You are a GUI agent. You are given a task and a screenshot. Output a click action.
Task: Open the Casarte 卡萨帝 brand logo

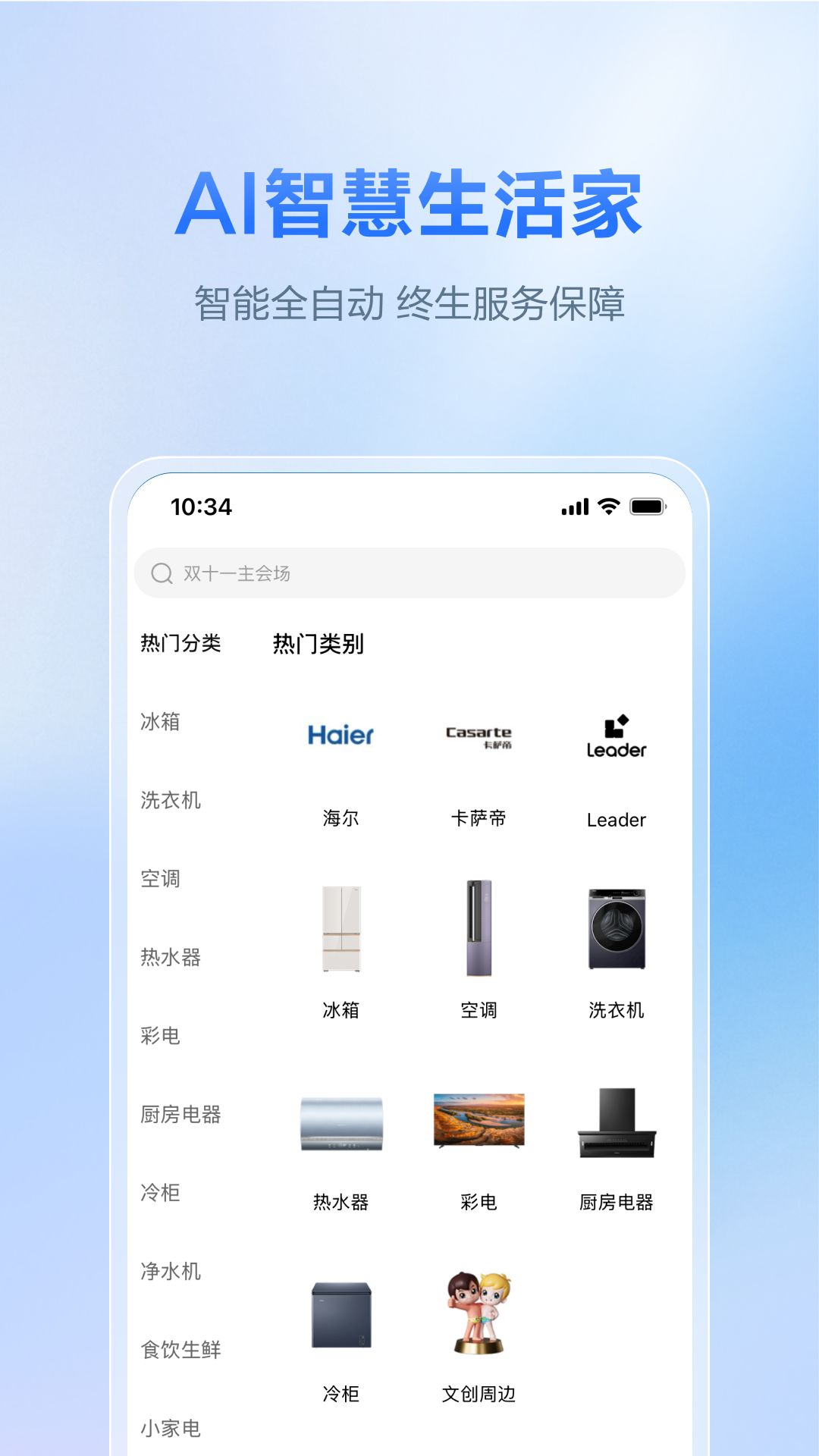477,734
